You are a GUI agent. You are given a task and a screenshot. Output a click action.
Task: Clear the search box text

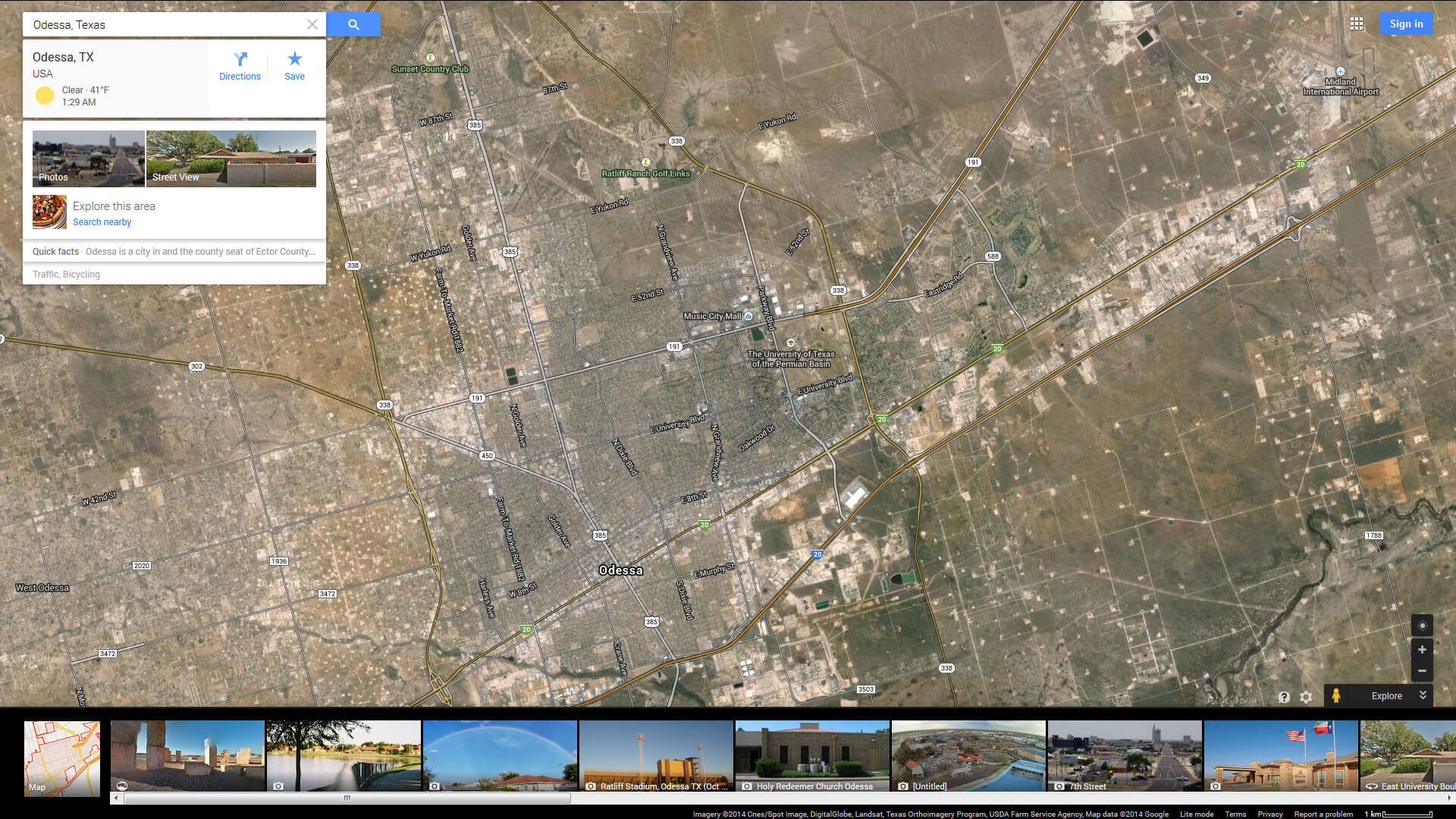[x=312, y=24]
